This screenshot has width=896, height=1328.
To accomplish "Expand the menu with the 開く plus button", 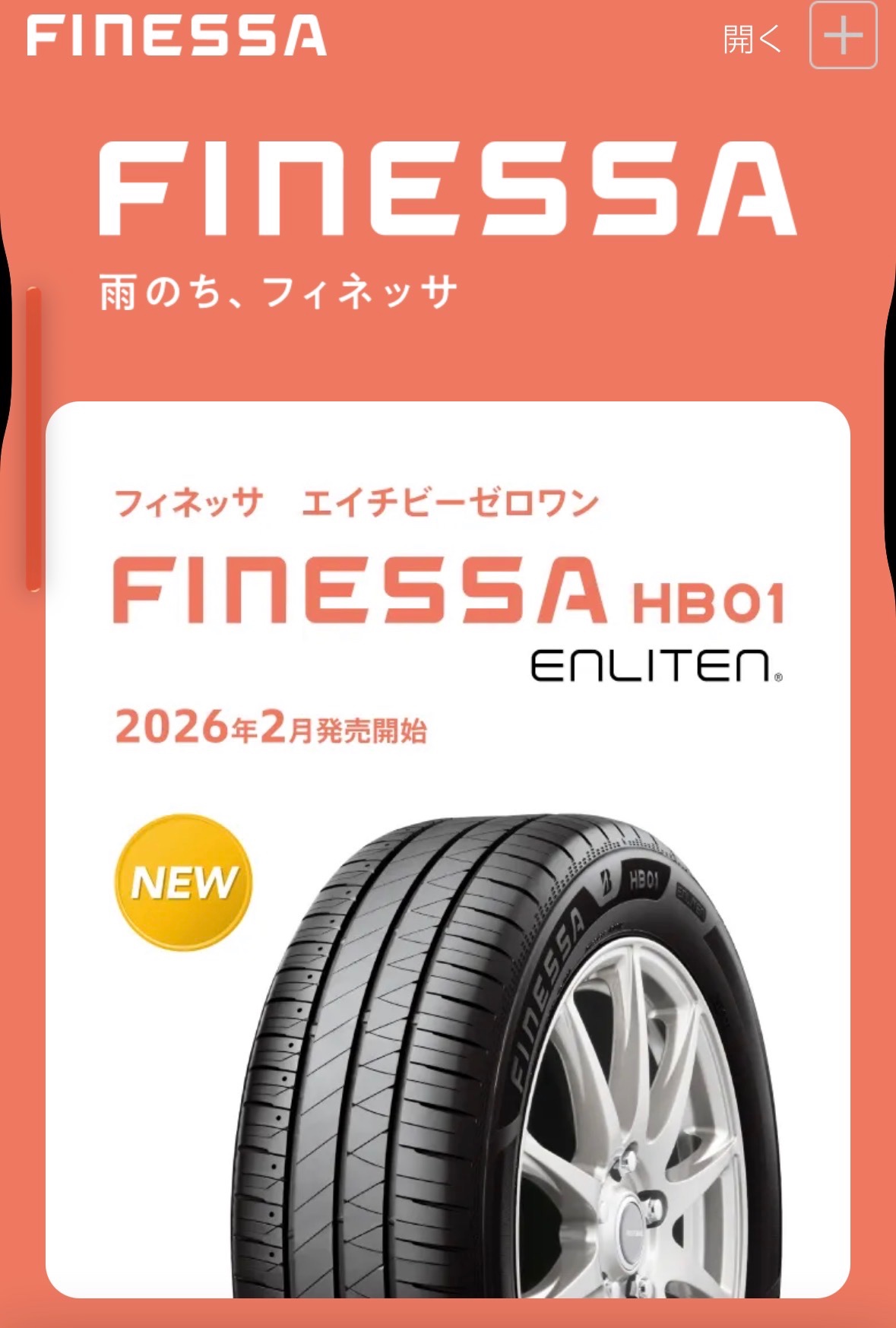I will [x=843, y=36].
